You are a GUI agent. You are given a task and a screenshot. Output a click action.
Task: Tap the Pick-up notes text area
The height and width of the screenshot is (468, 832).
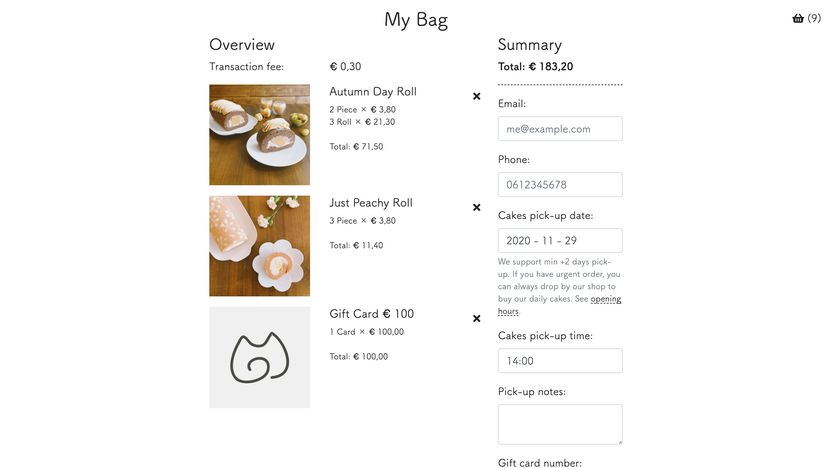pyautogui.click(x=560, y=424)
